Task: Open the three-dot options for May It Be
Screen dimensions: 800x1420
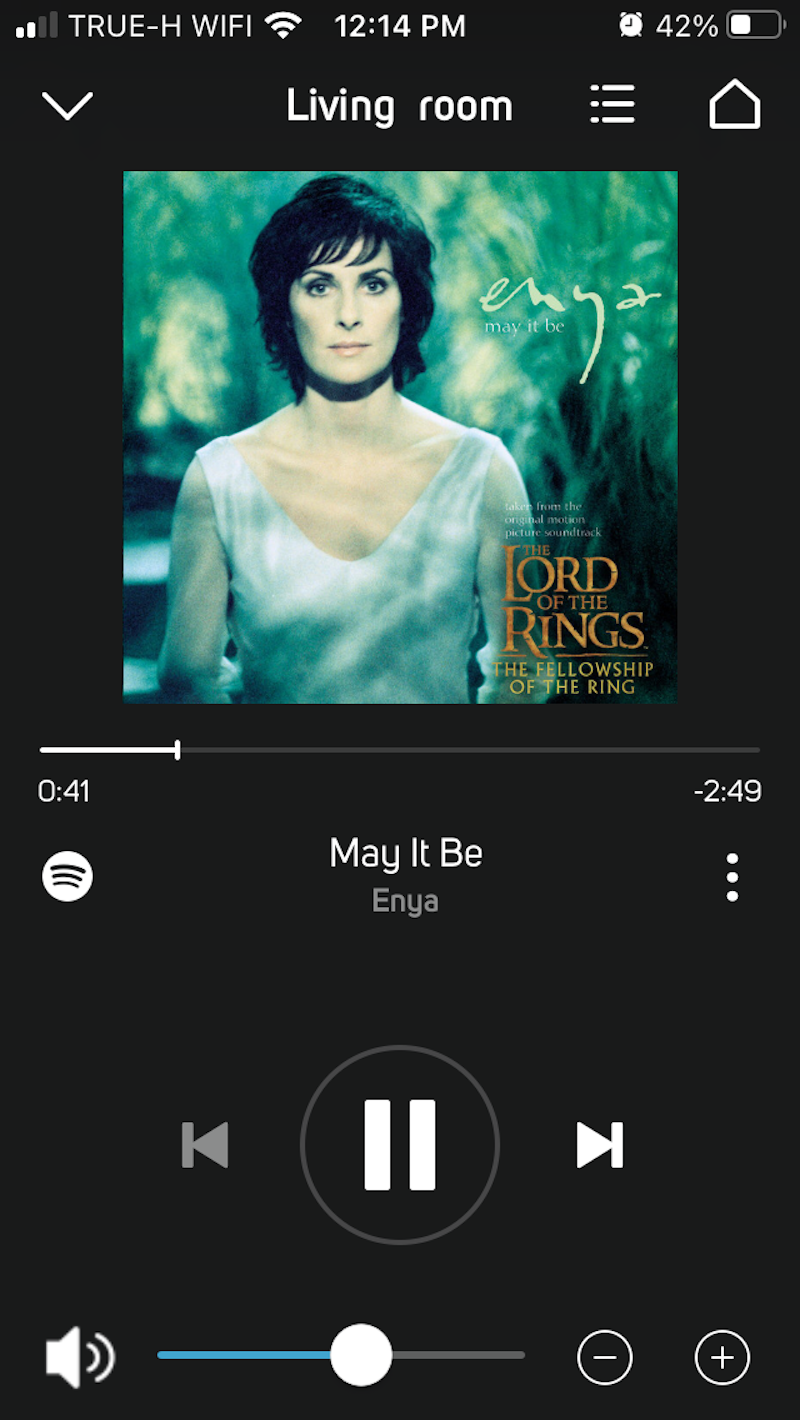Action: pyautogui.click(x=733, y=877)
